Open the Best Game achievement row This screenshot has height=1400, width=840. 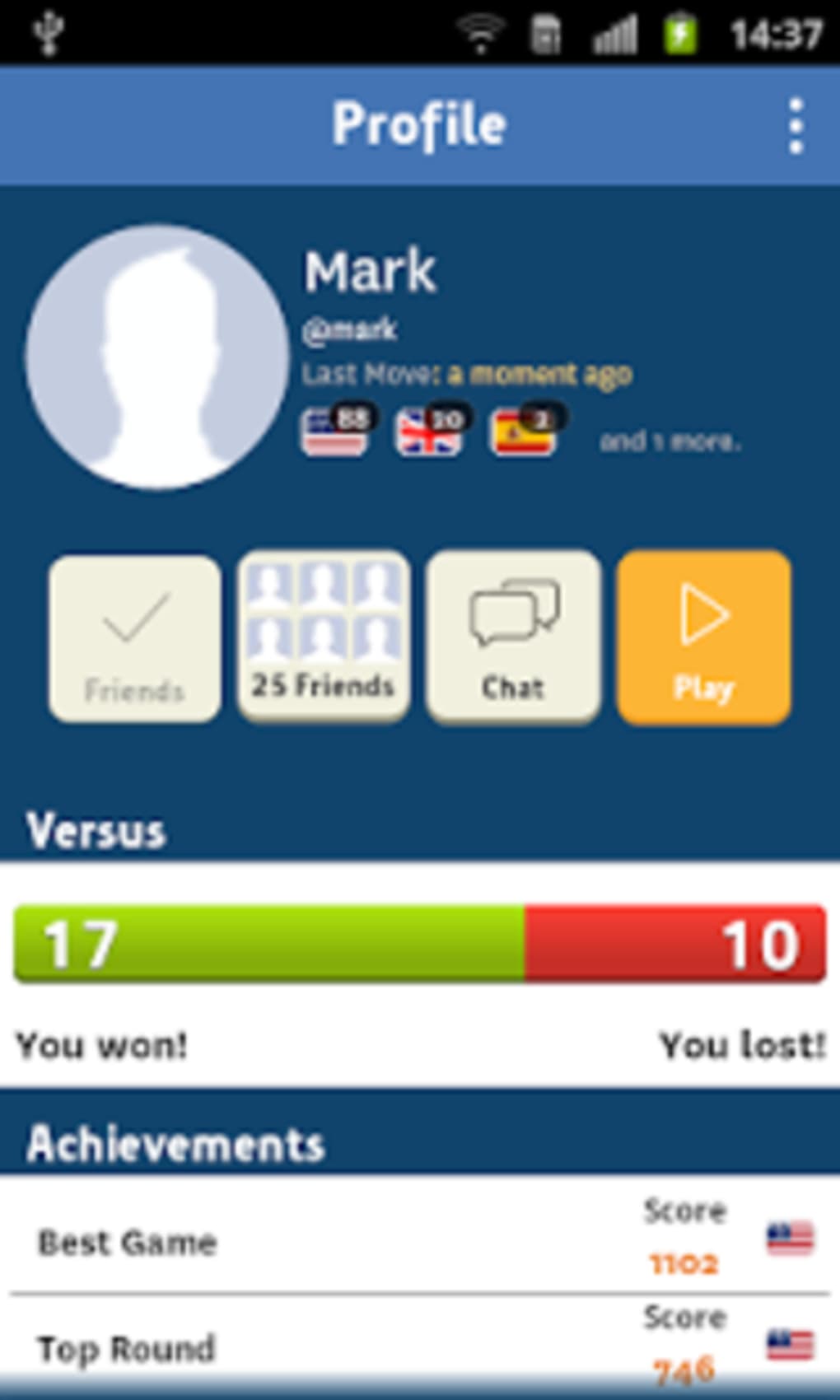pos(420,1239)
